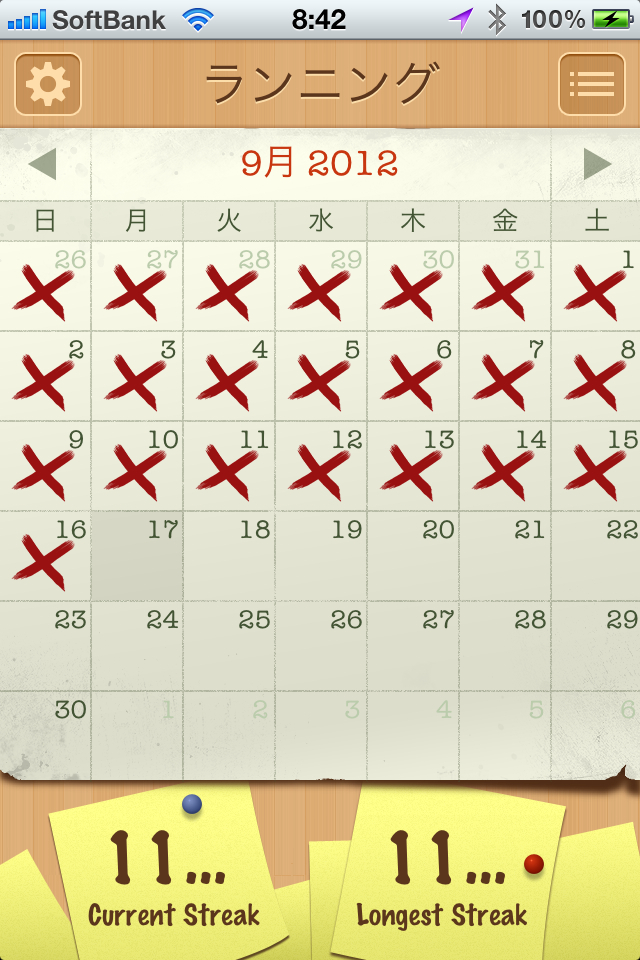Go to the previous month
Screen dimensions: 640x960
(43, 164)
